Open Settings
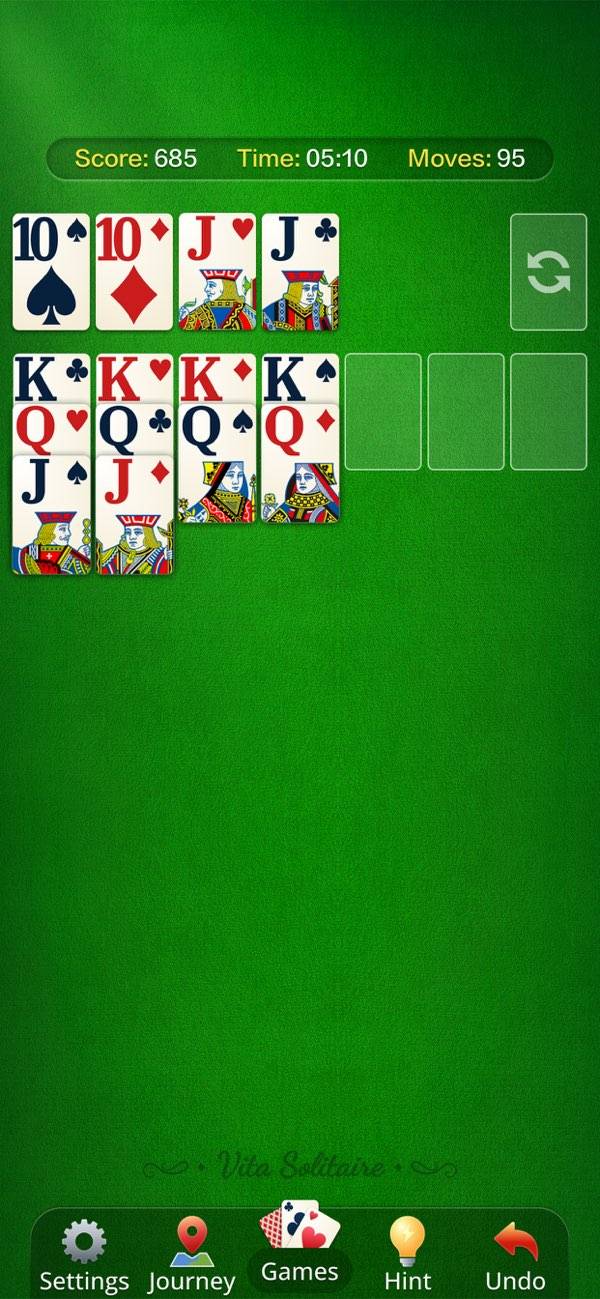Viewport: 600px width, 1299px height. coord(84,1255)
